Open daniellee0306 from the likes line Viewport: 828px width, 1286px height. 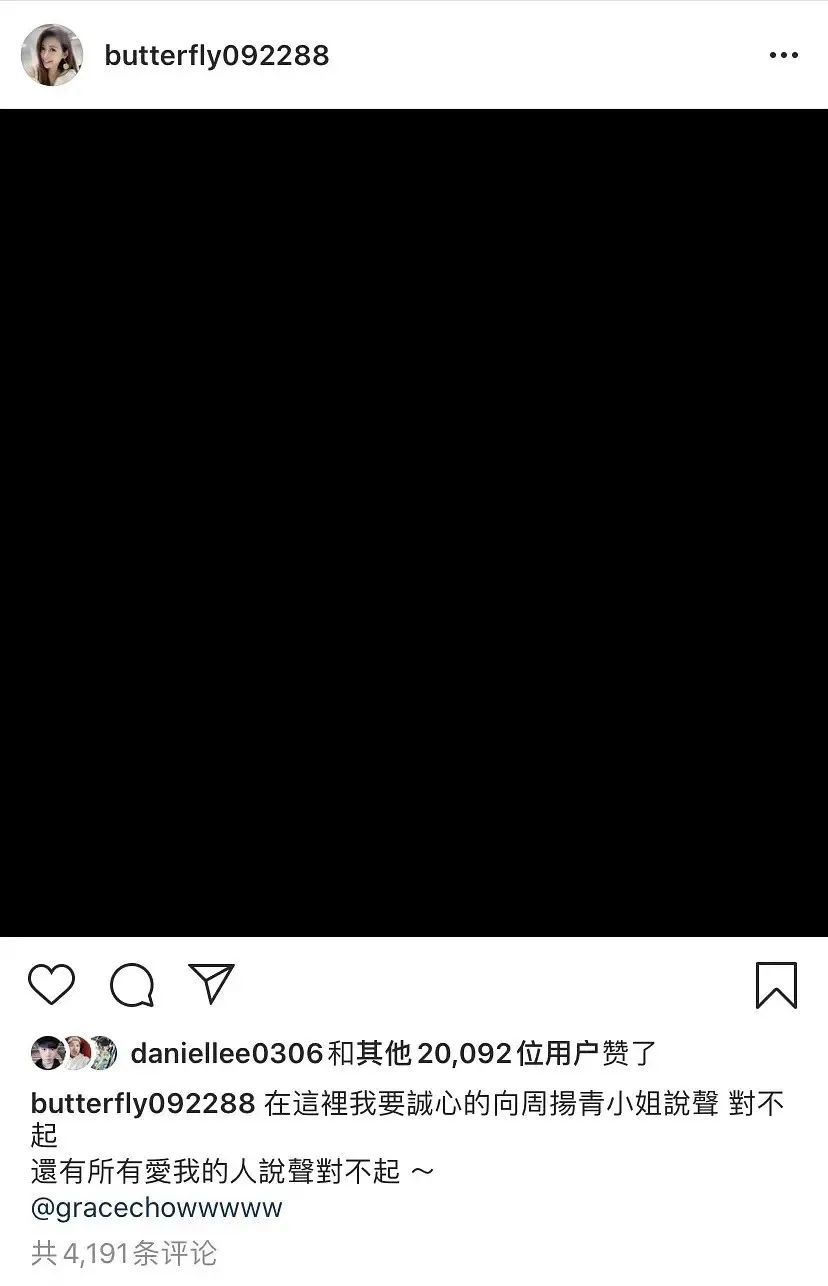[227, 1053]
